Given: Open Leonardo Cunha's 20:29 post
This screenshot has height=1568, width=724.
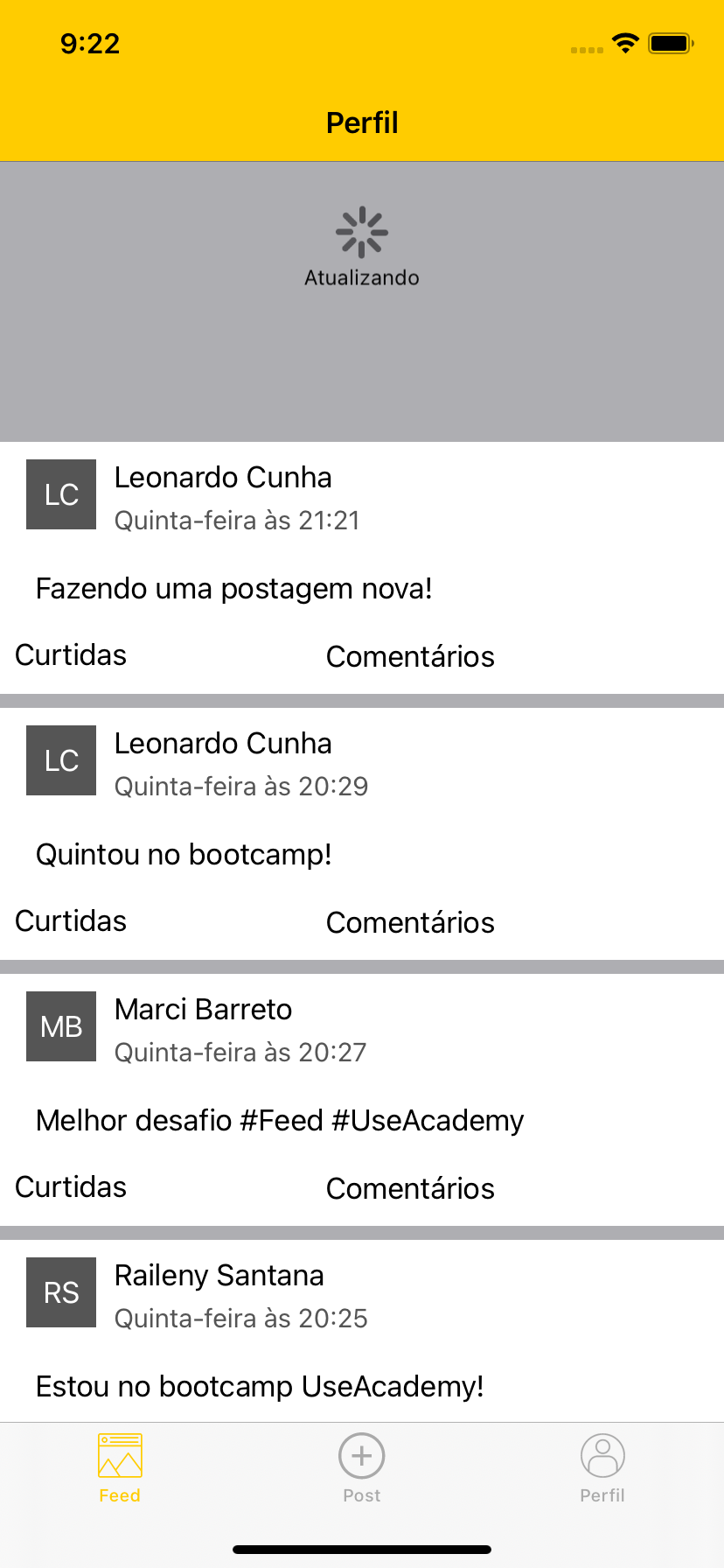Looking at the screenshot, I should [x=184, y=855].
